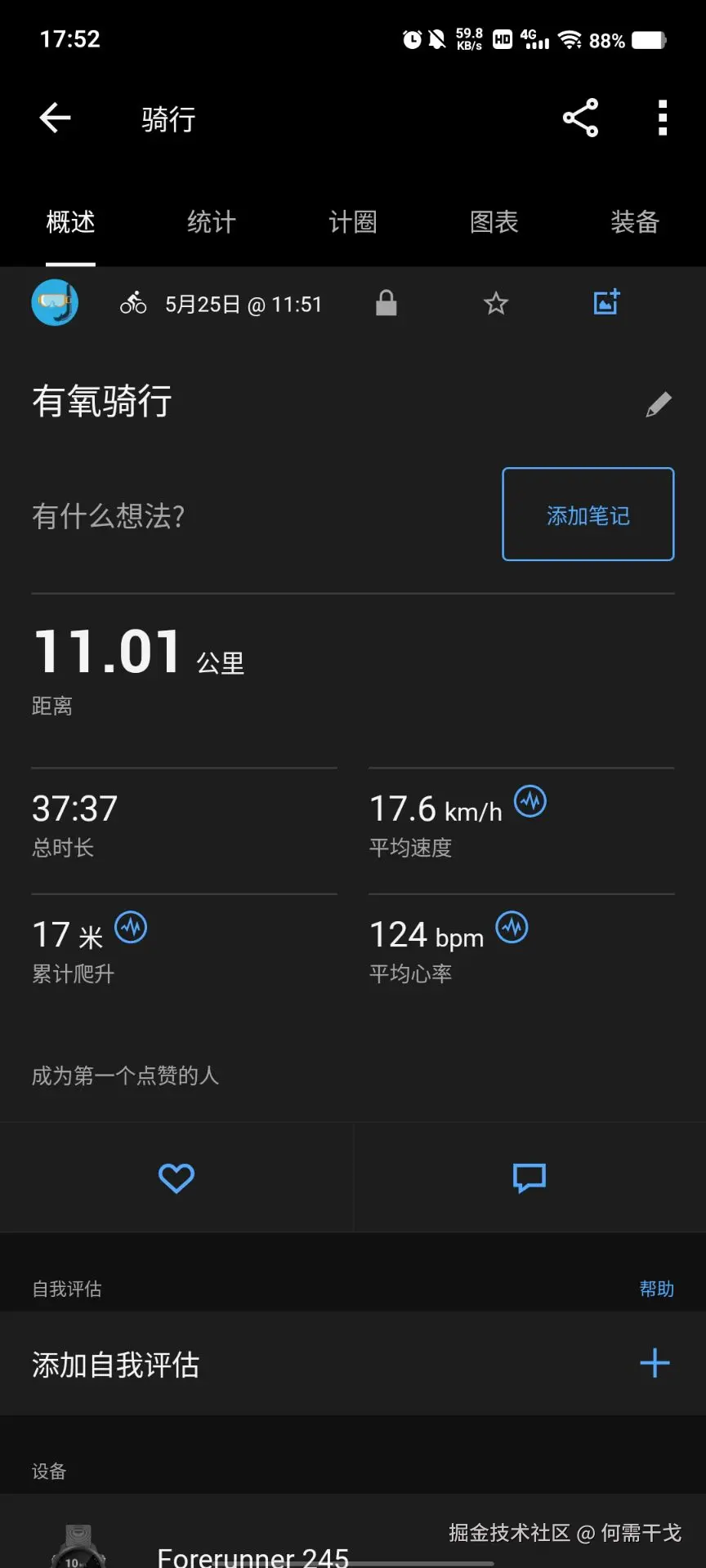Tap the back arrow to leave activity
The width and height of the screenshot is (706, 1568).
click(x=54, y=118)
